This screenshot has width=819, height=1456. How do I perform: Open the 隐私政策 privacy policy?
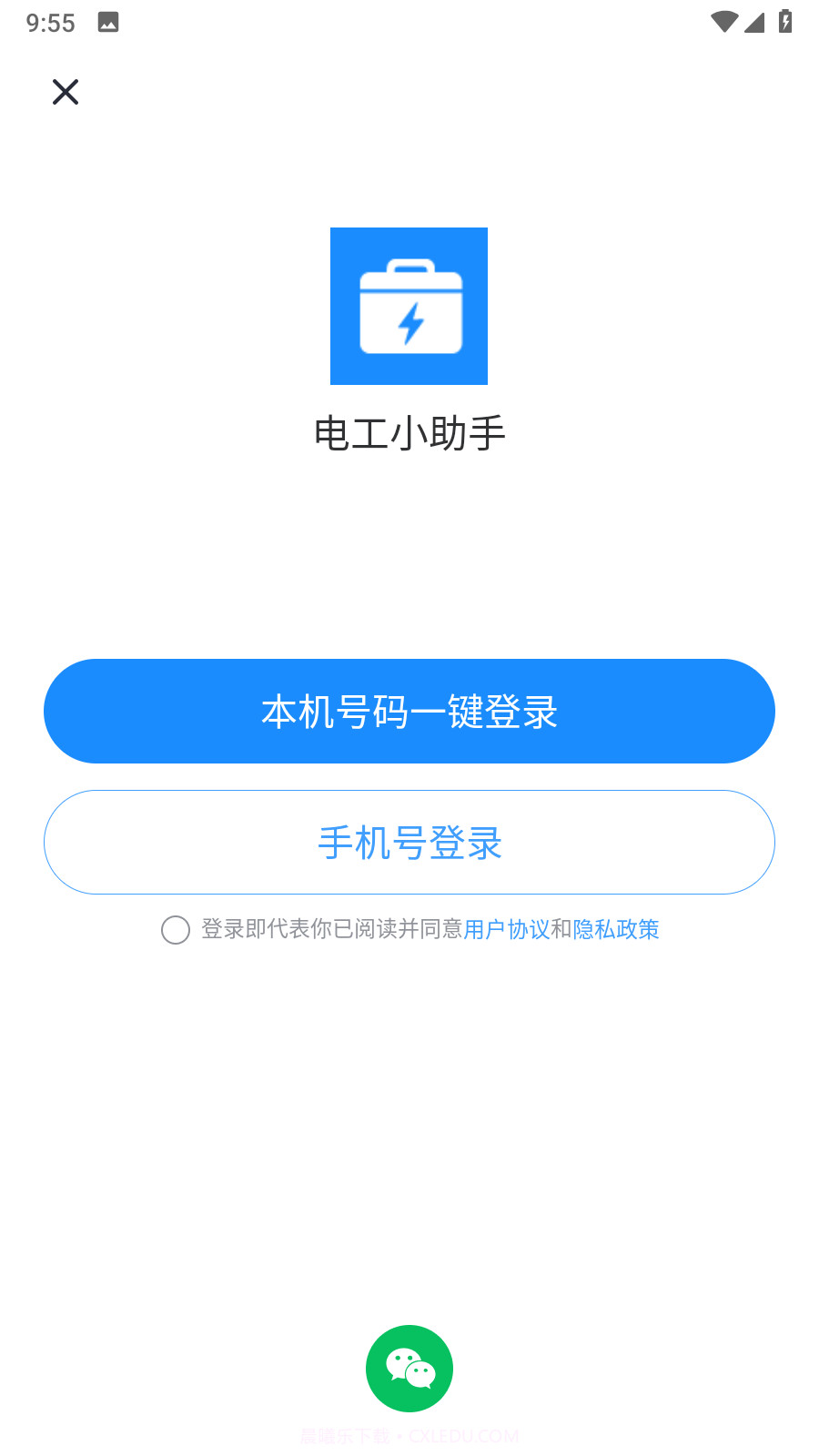[x=616, y=929]
